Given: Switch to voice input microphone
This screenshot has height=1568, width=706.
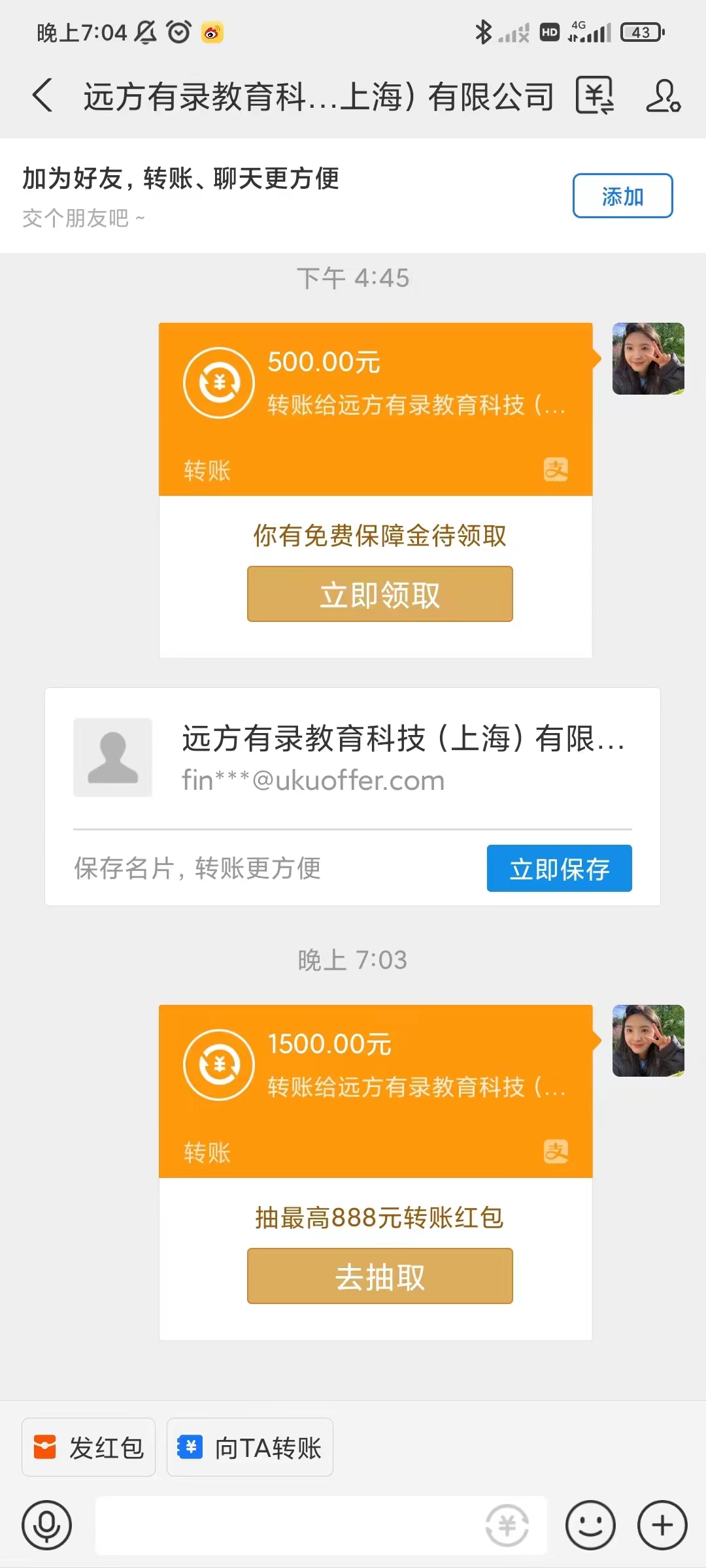Looking at the screenshot, I should point(46,1526).
